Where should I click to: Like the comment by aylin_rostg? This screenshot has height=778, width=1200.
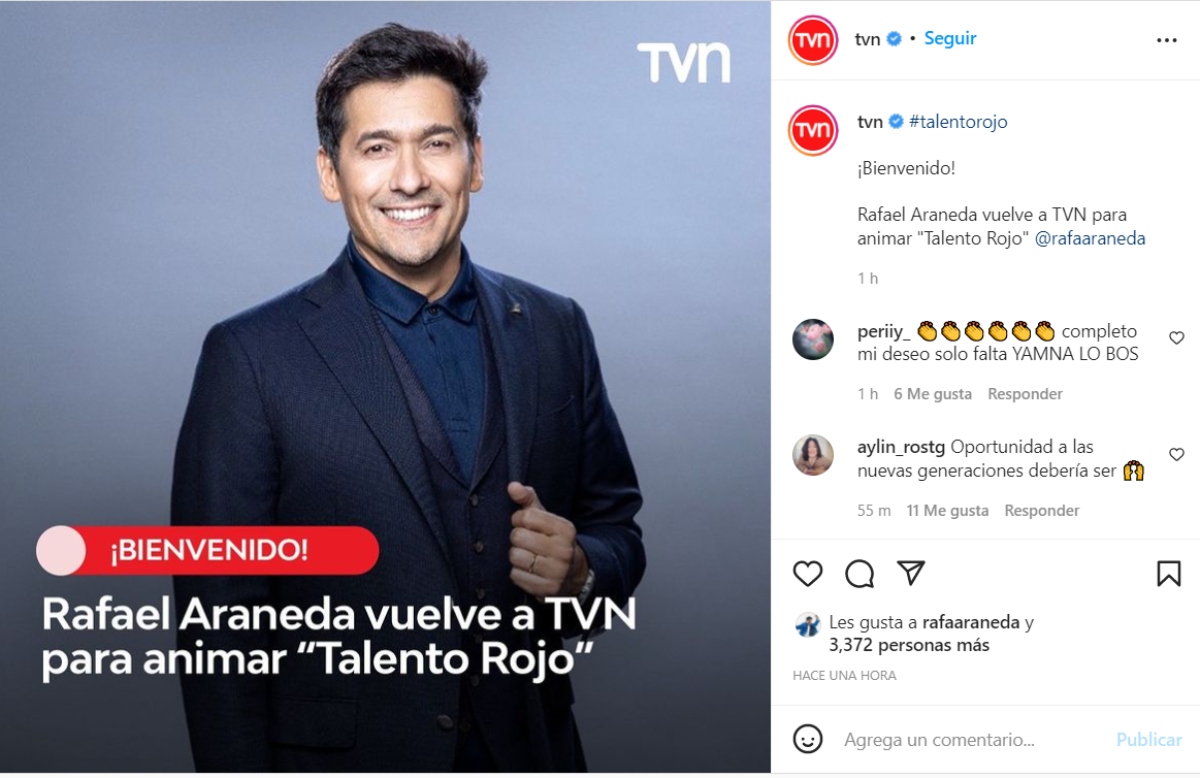pyautogui.click(x=1176, y=455)
